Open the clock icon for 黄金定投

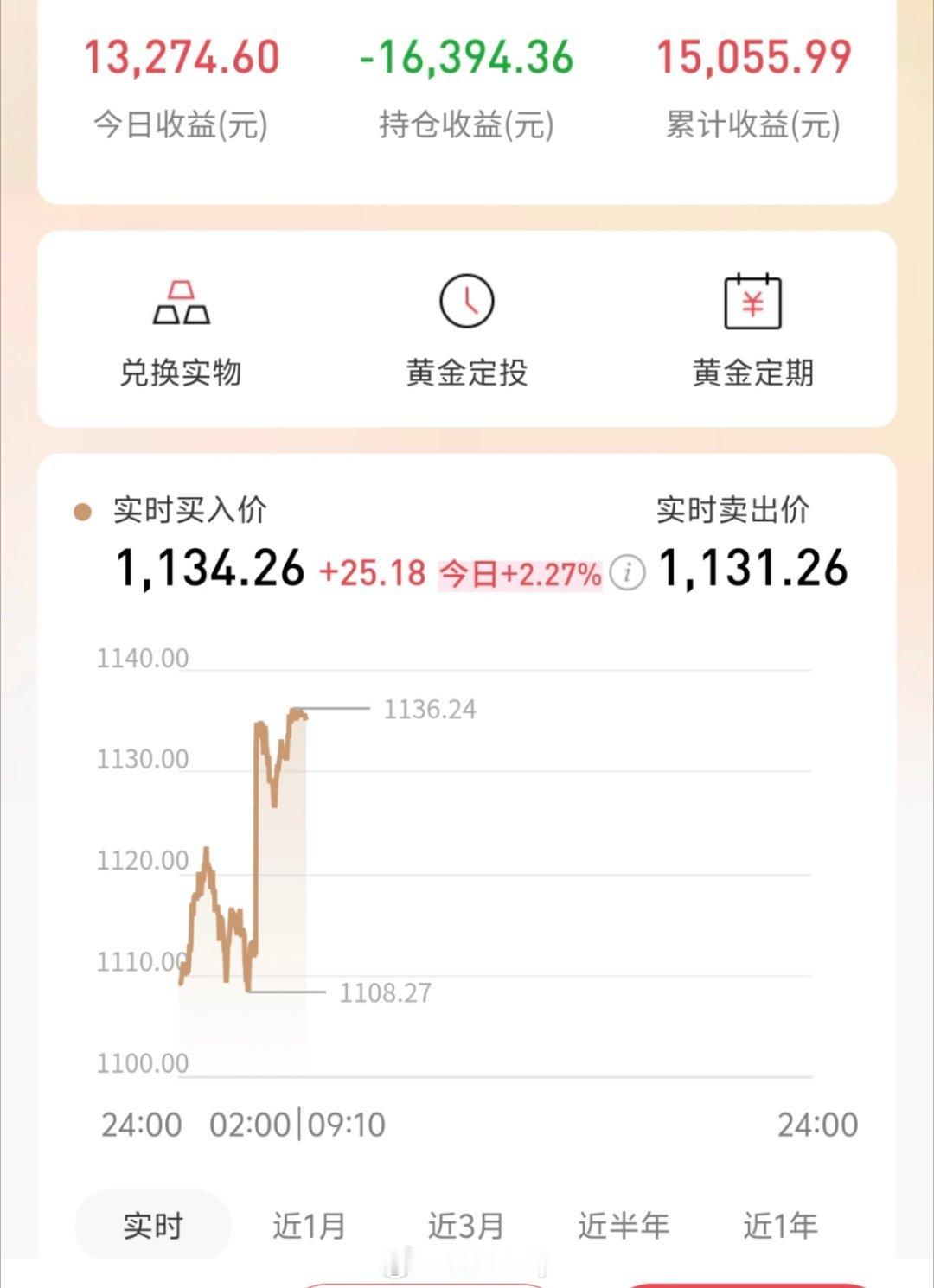click(x=467, y=302)
